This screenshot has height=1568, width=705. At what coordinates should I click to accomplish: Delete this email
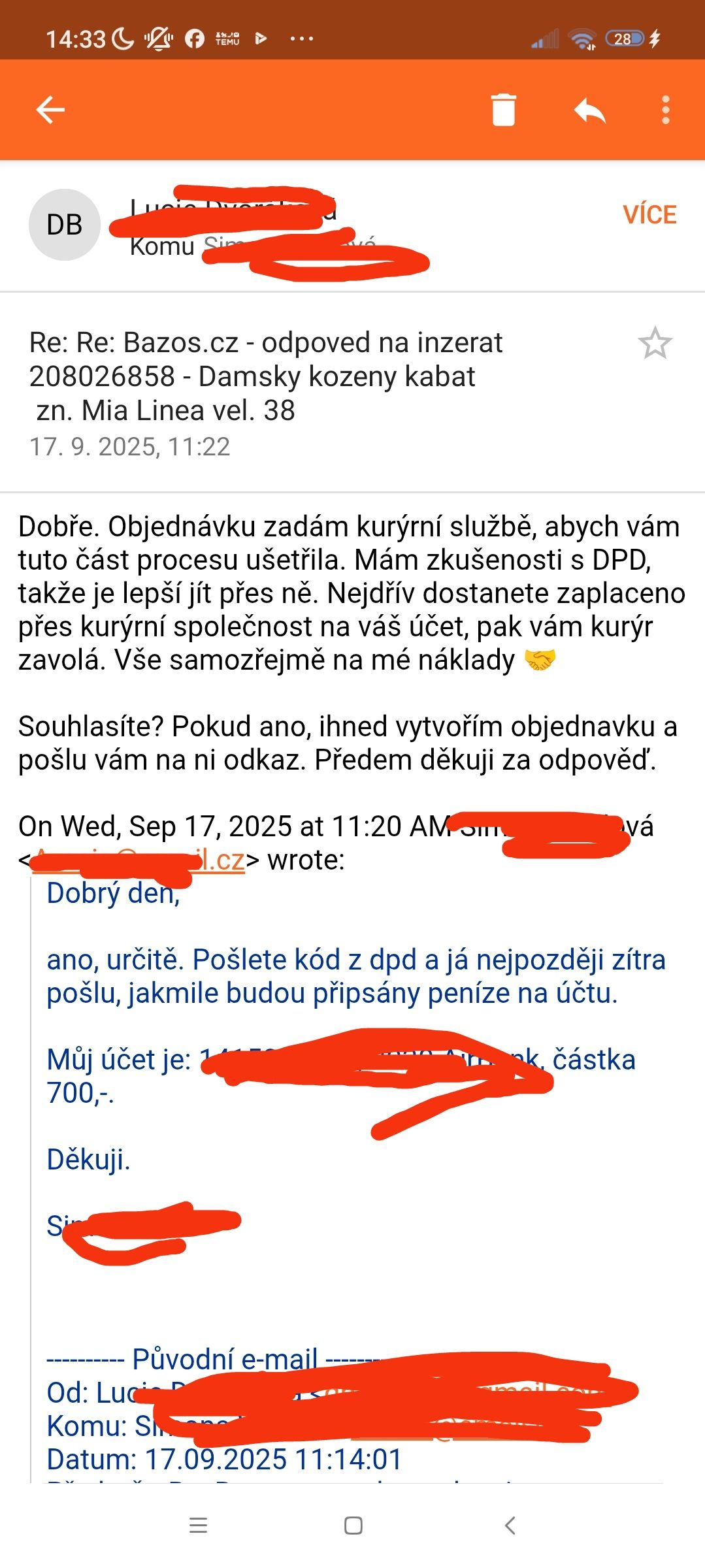503,110
